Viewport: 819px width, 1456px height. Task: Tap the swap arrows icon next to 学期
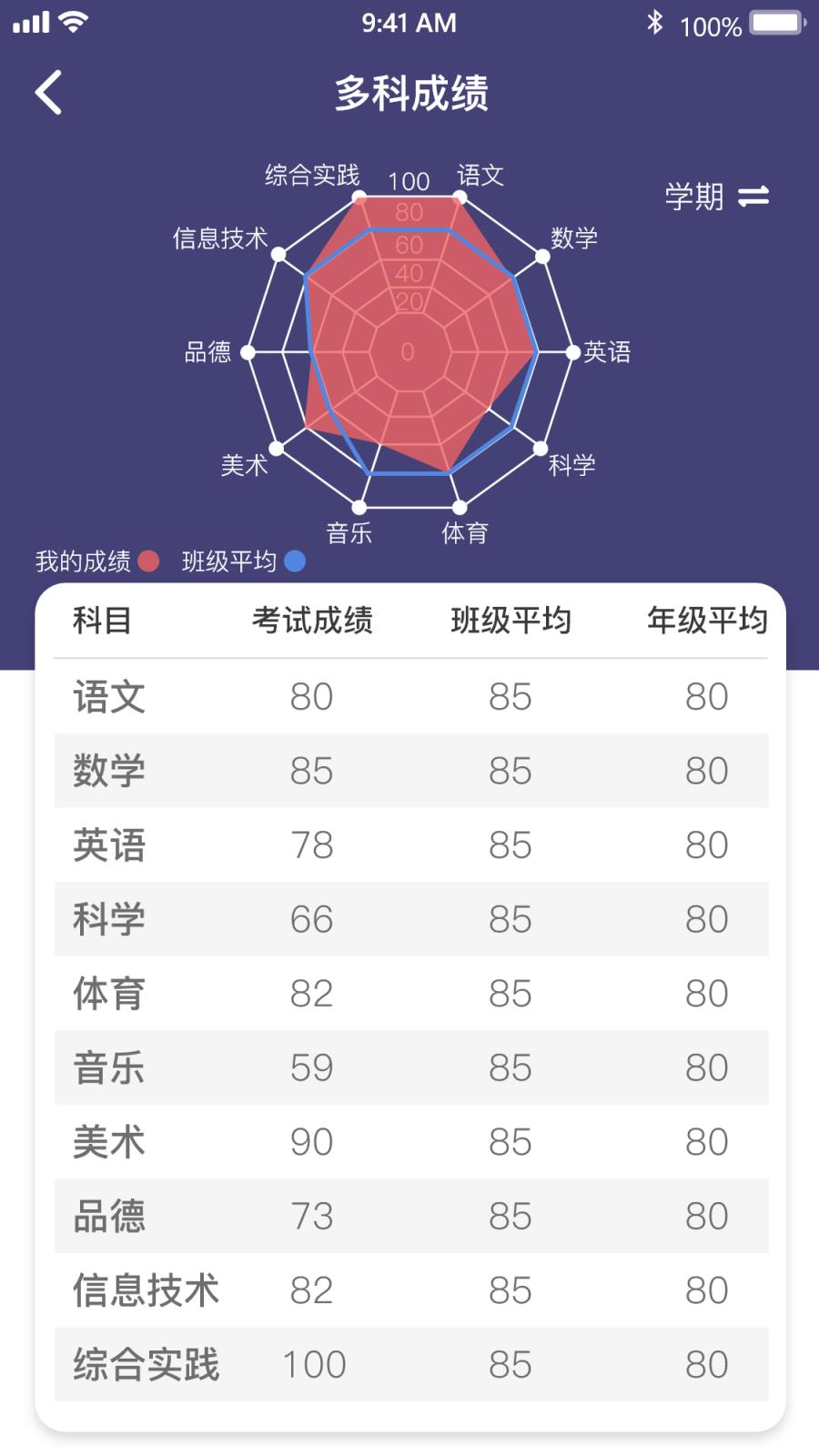(x=753, y=197)
